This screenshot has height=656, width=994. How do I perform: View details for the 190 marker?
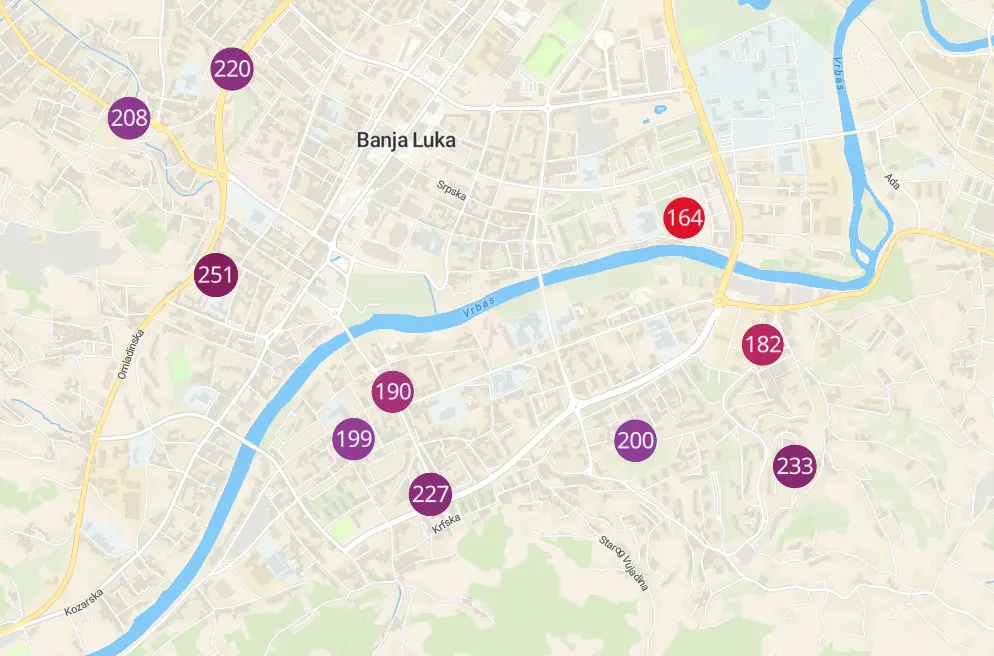(393, 391)
